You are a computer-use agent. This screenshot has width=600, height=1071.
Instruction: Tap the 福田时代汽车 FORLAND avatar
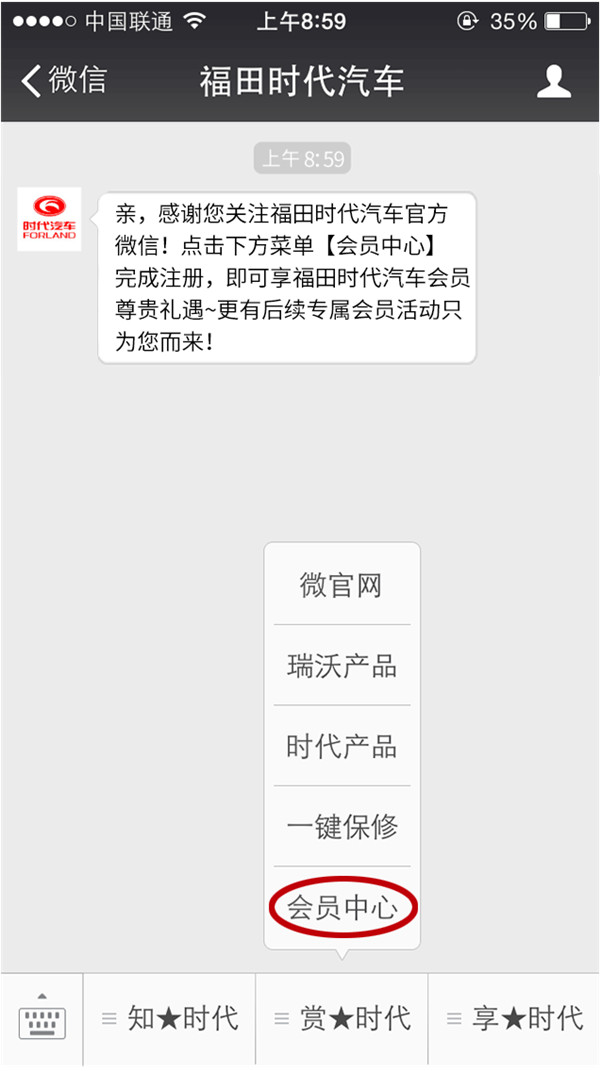(x=49, y=219)
